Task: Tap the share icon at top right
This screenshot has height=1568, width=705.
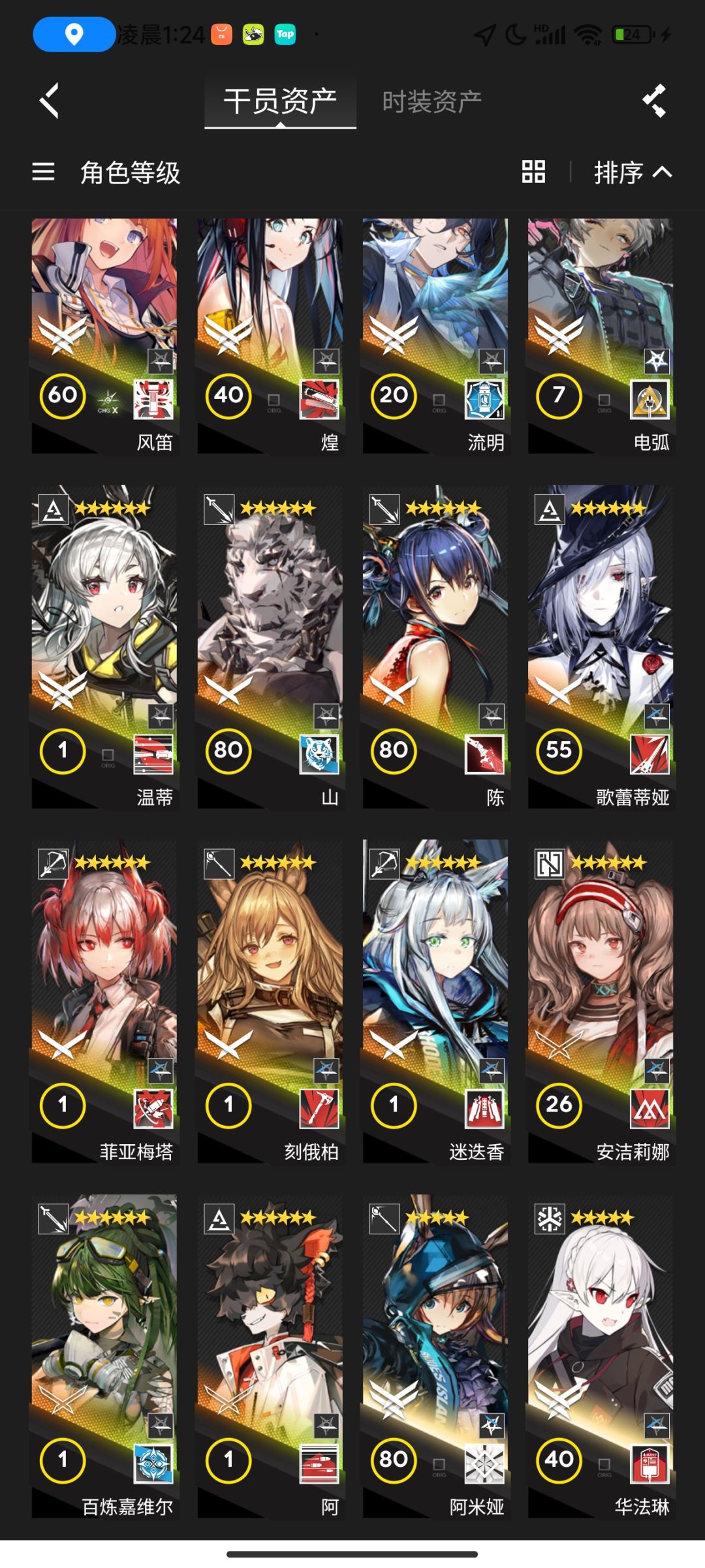Action: (x=654, y=101)
